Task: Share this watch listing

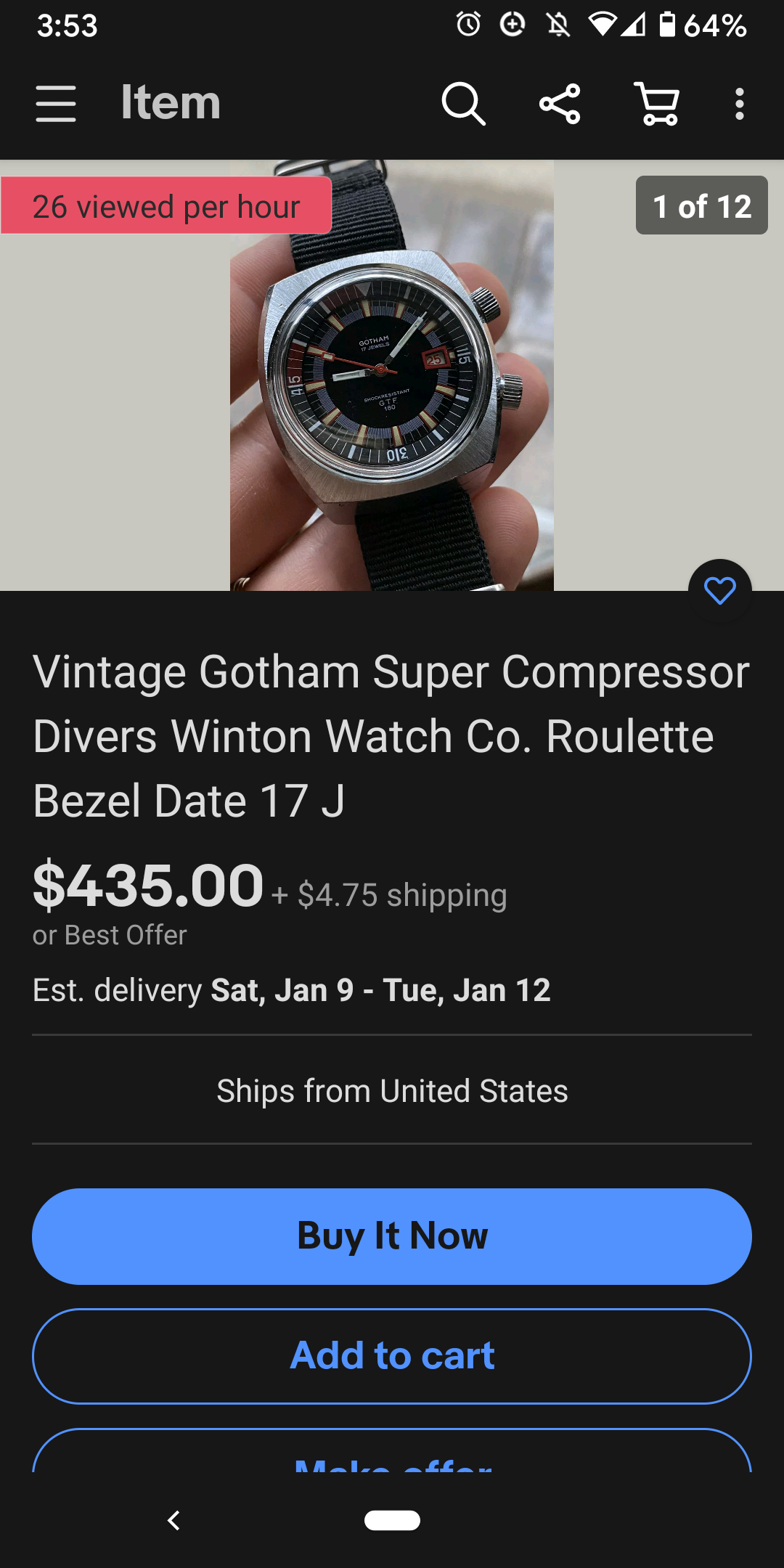Action: click(x=560, y=104)
